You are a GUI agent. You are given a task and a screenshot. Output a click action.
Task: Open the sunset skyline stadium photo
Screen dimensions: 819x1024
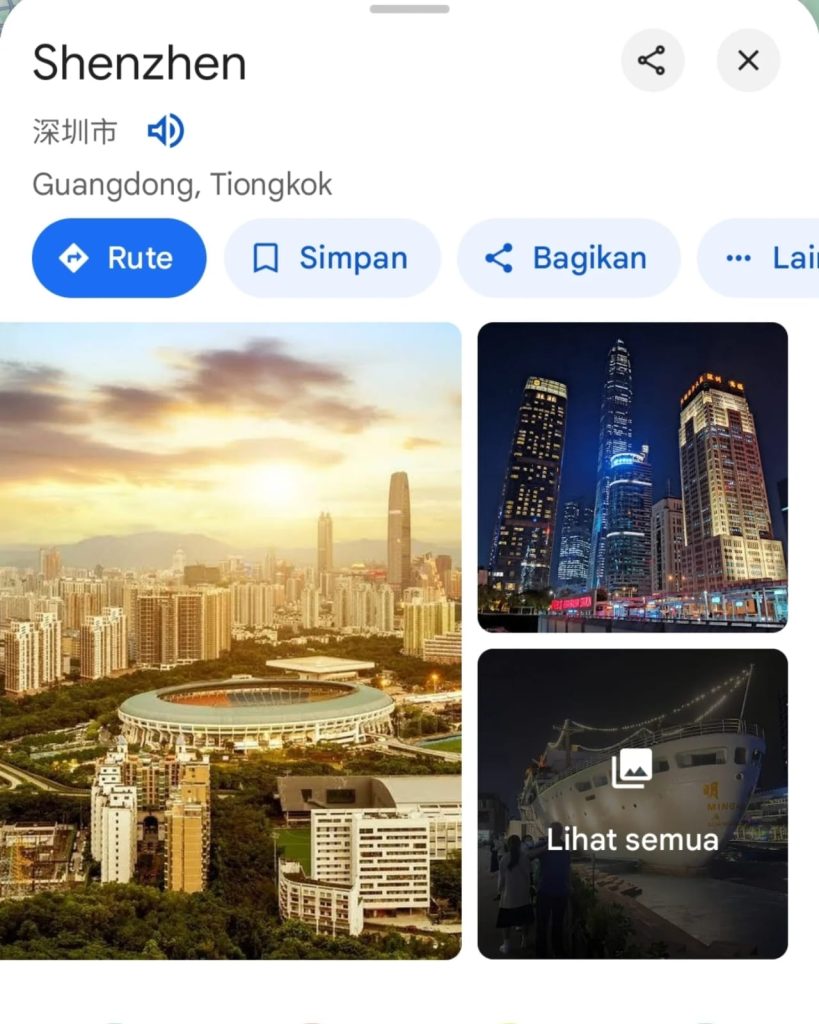click(230, 640)
